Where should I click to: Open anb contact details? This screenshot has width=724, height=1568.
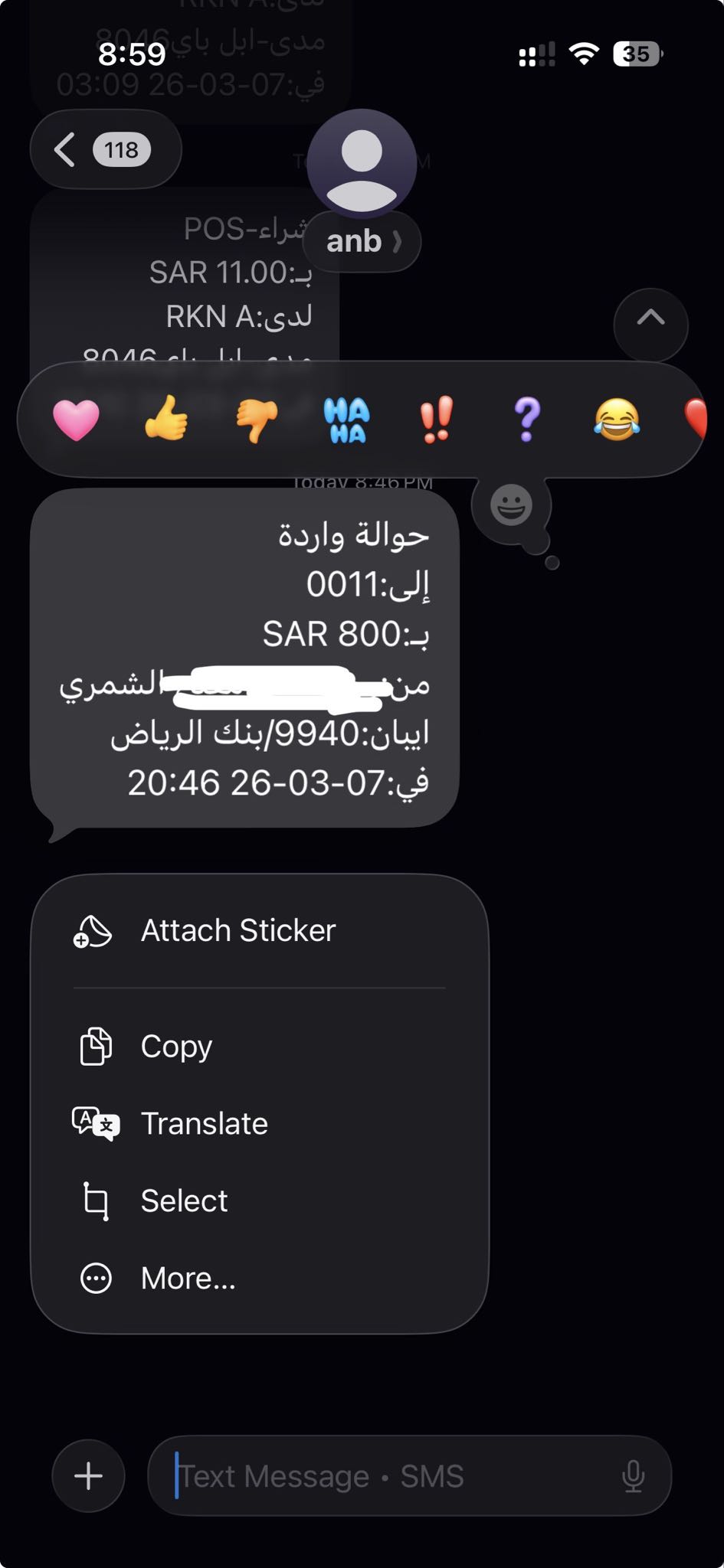click(362, 241)
